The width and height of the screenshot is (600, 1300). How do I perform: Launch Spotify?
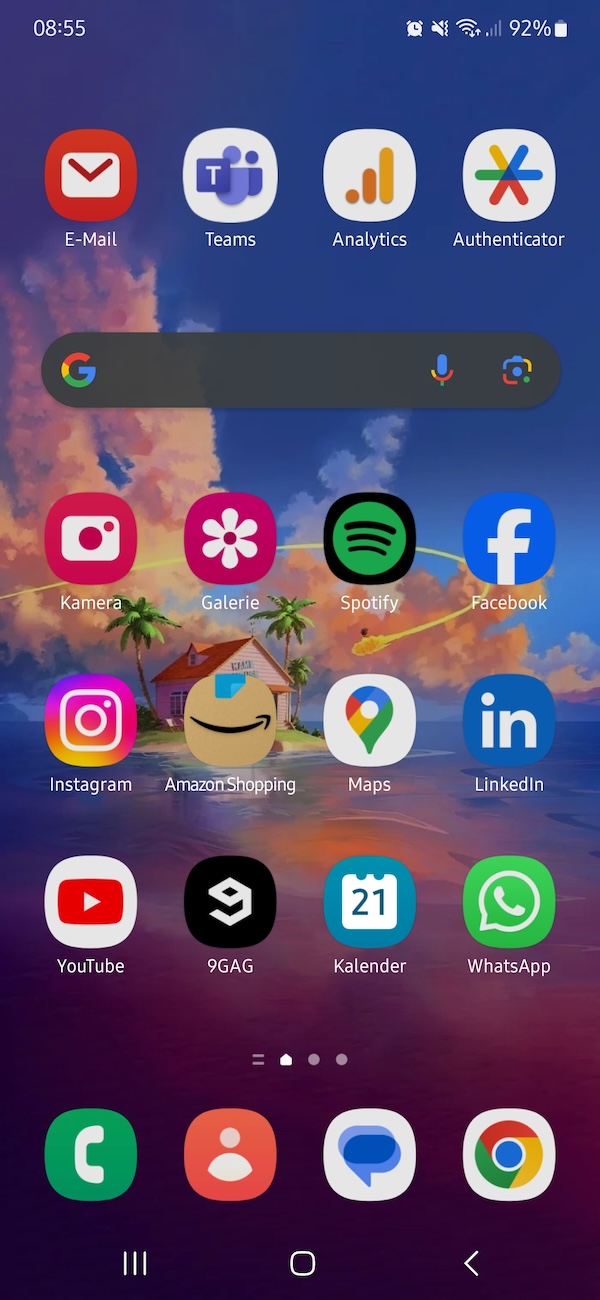(369, 538)
